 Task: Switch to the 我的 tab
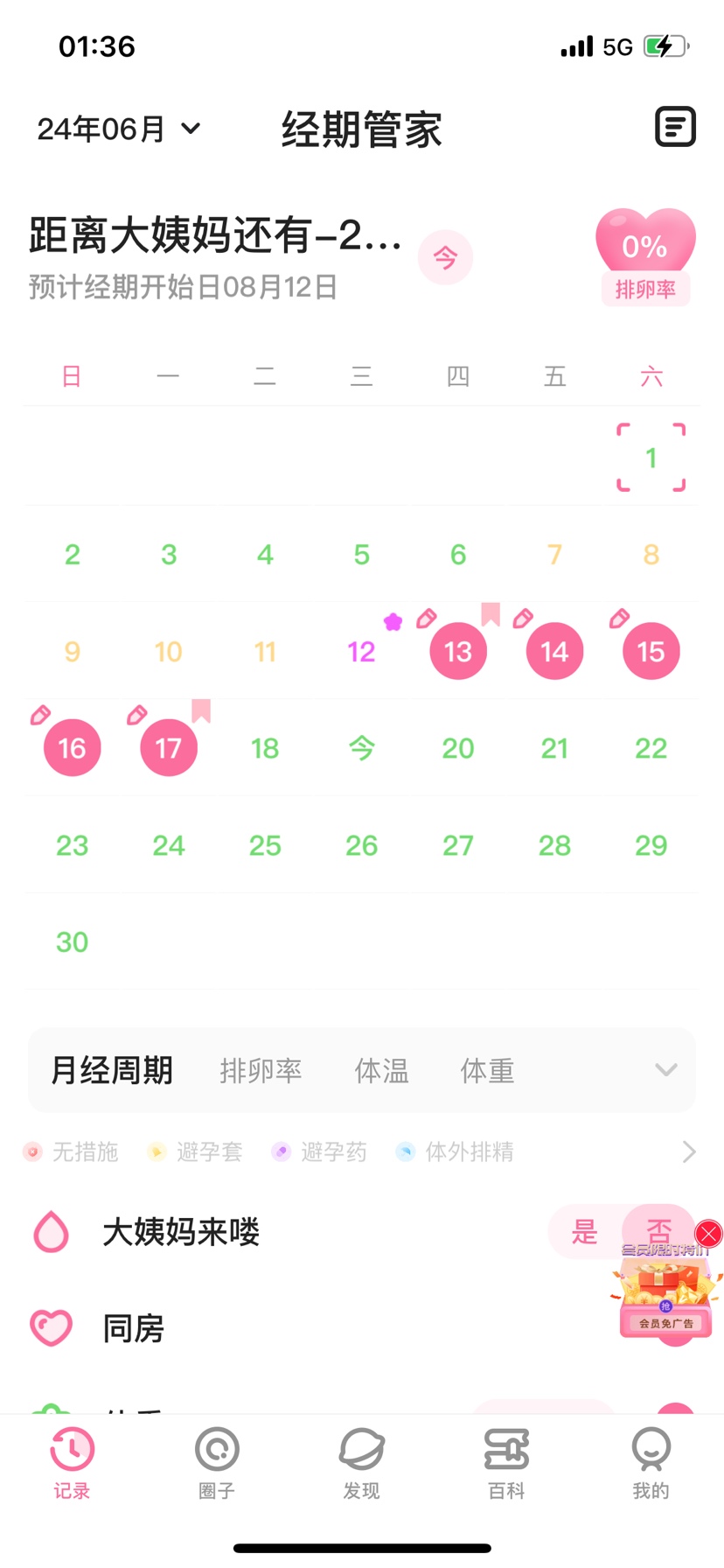[x=651, y=1463]
